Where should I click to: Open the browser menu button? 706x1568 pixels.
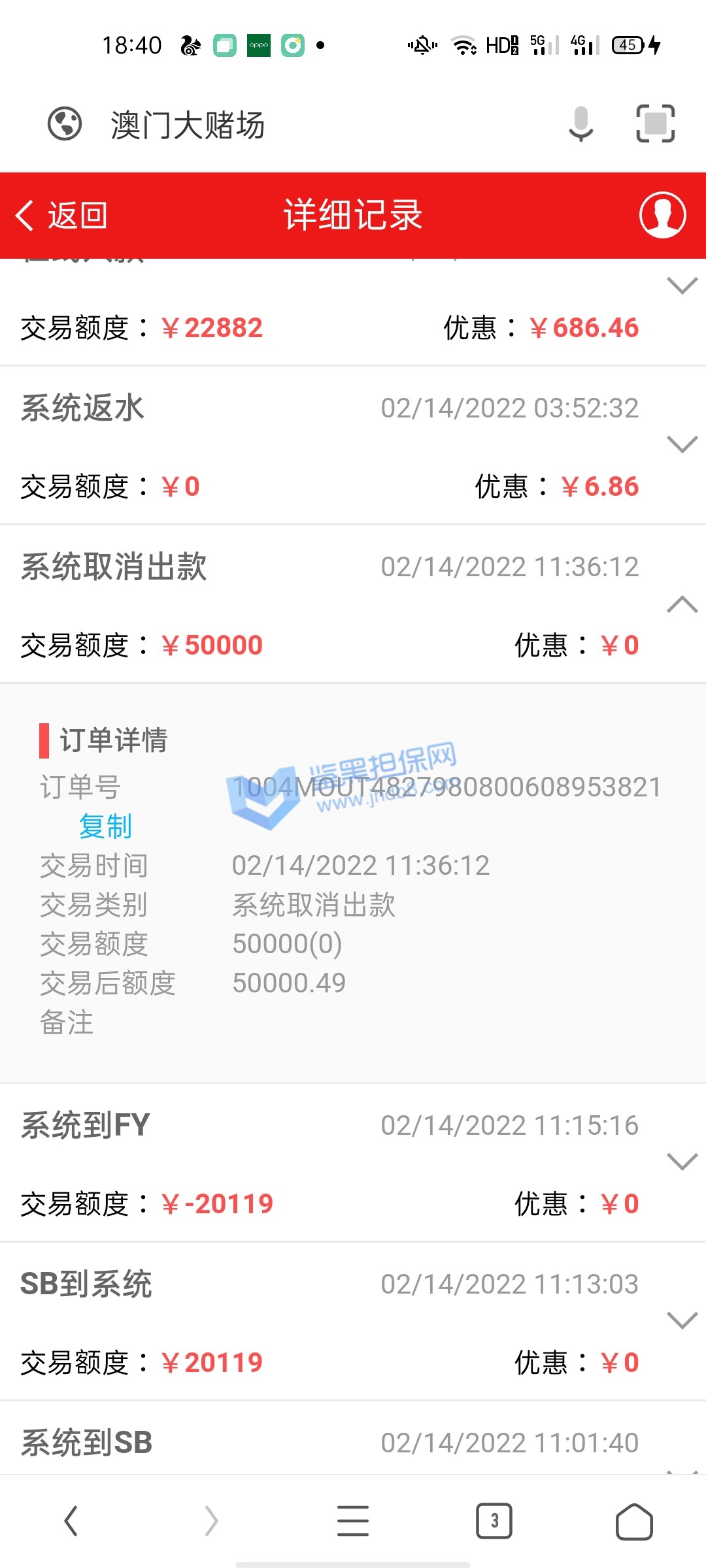click(353, 1521)
